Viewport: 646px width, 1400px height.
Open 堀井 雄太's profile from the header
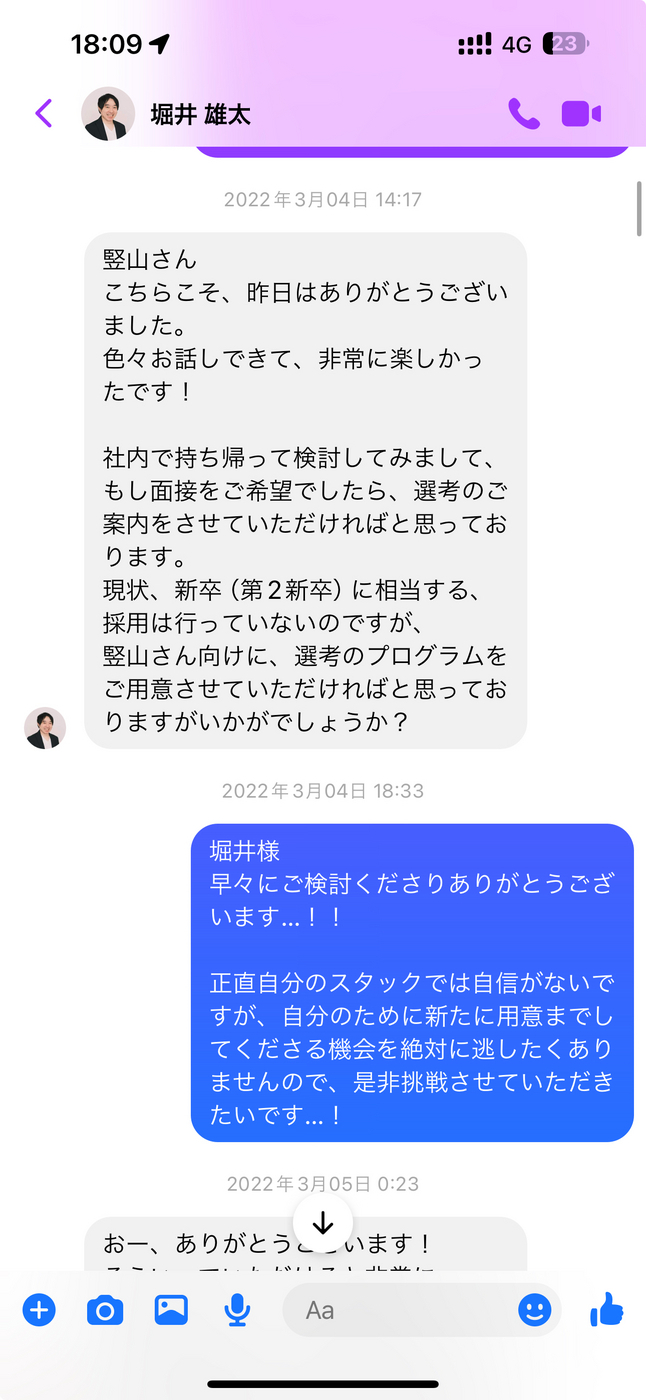tap(200, 115)
